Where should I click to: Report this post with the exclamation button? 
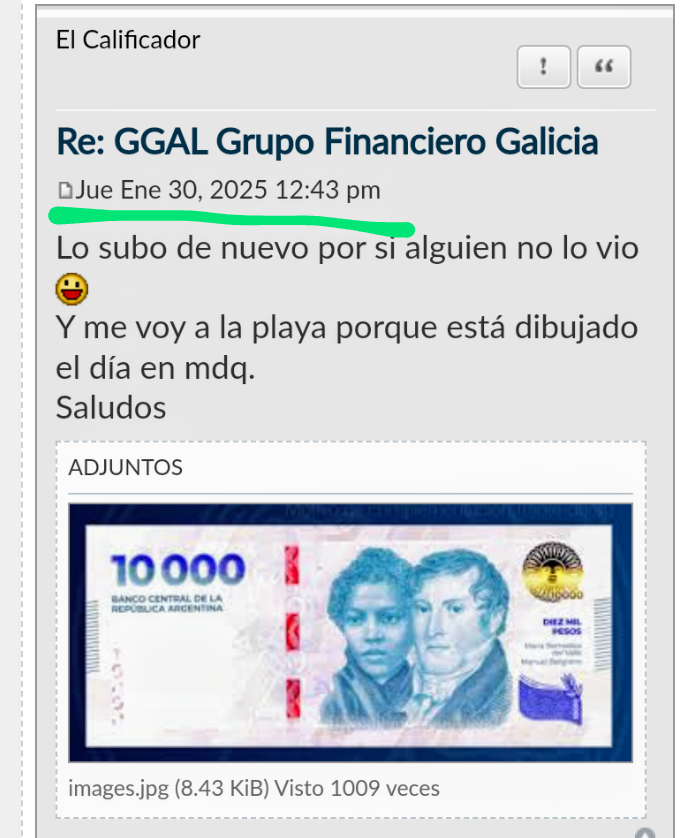tap(543, 67)
